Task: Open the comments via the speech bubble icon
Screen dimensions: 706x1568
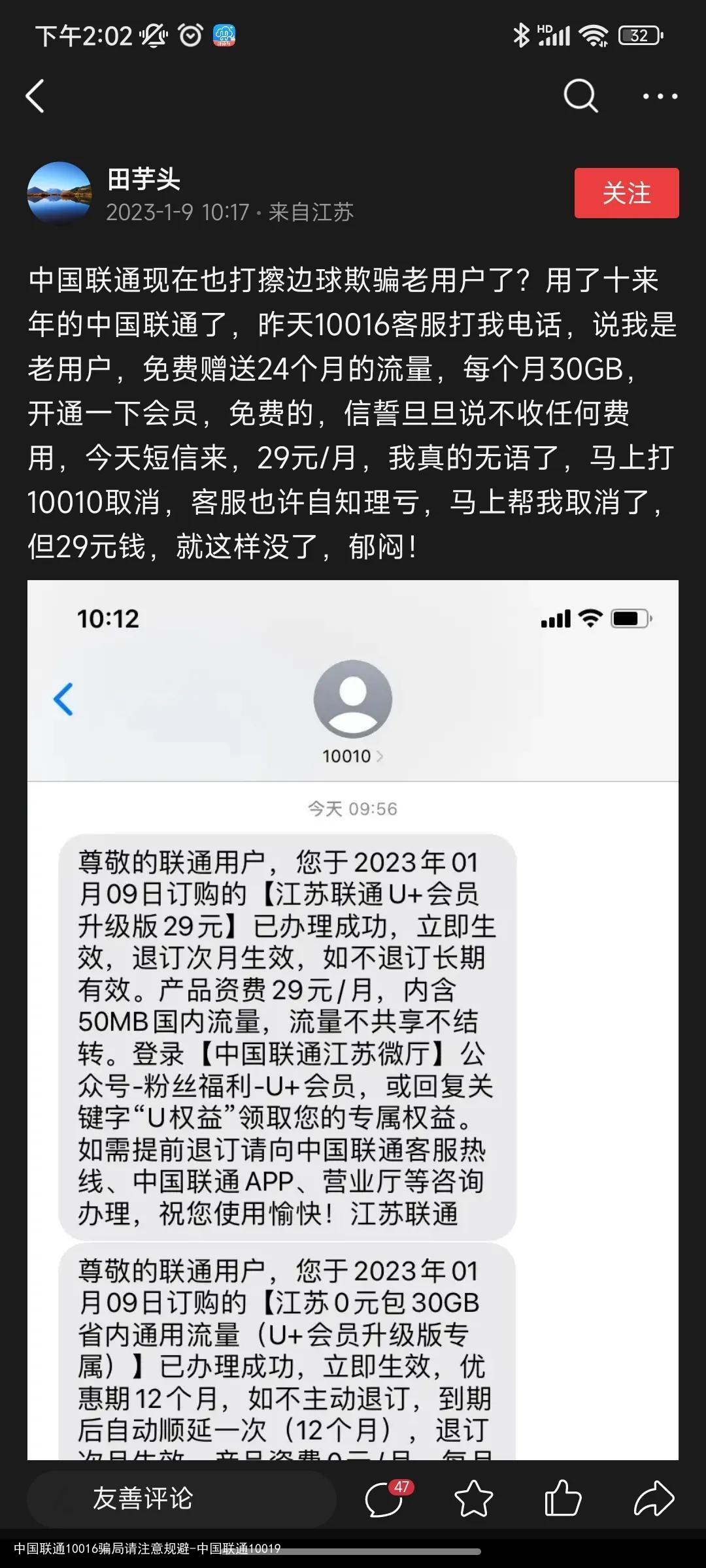Action: 387,1499
